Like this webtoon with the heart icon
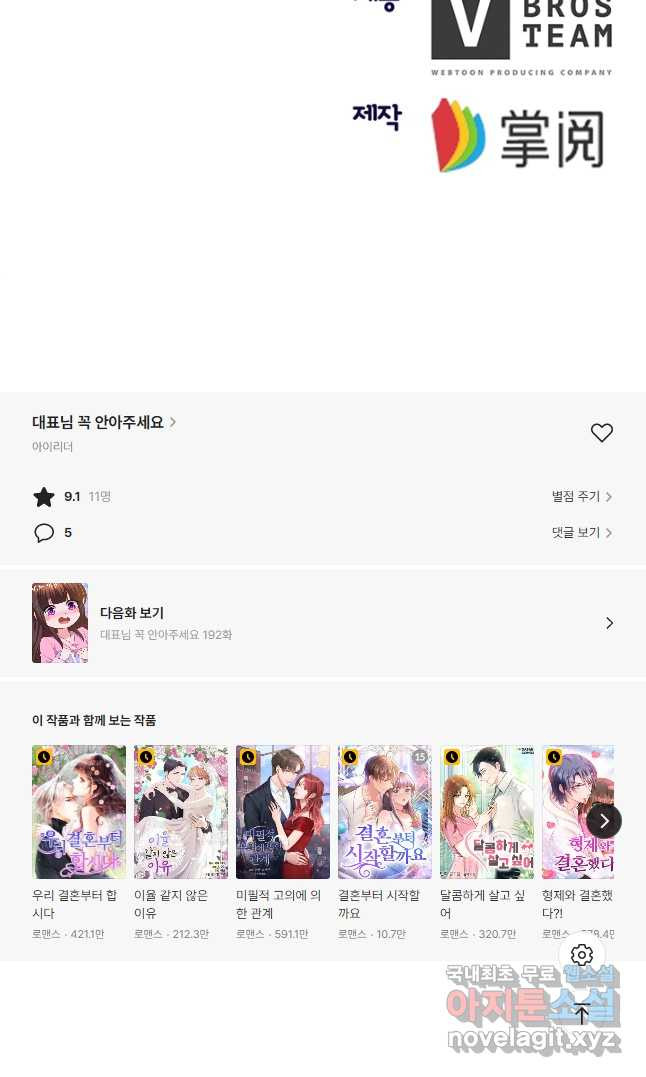This screenshot has width=646, height=1077. pyautogui.click(x=601, y=433)
